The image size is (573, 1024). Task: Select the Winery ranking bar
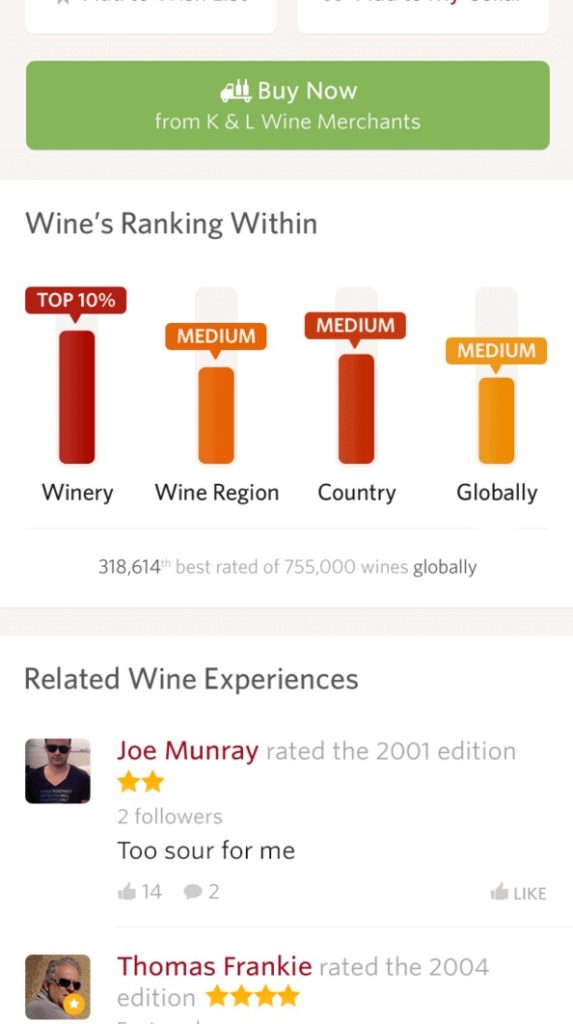coord(77,397)
